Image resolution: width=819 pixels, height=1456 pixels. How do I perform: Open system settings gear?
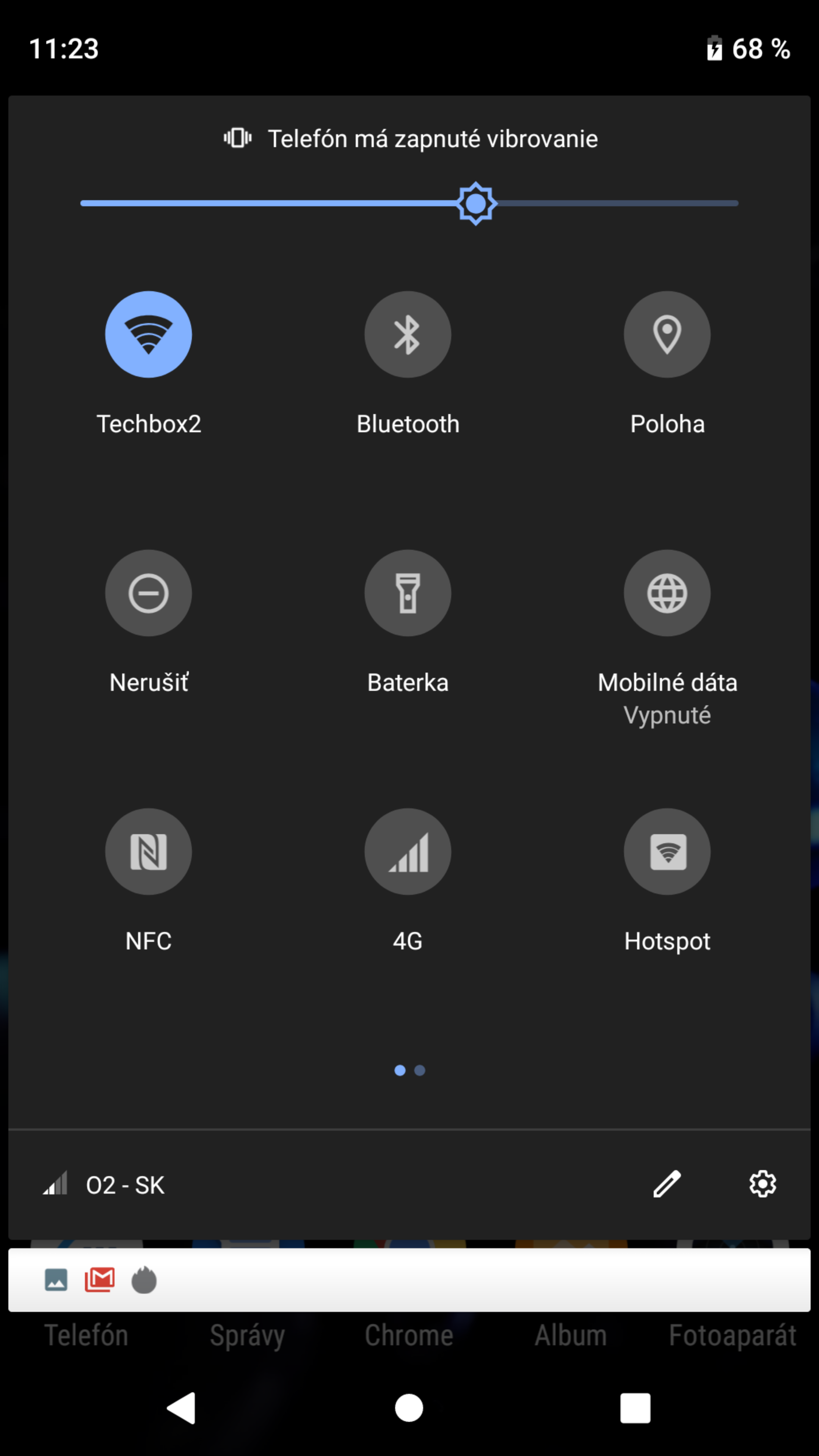pos(763,1184)
